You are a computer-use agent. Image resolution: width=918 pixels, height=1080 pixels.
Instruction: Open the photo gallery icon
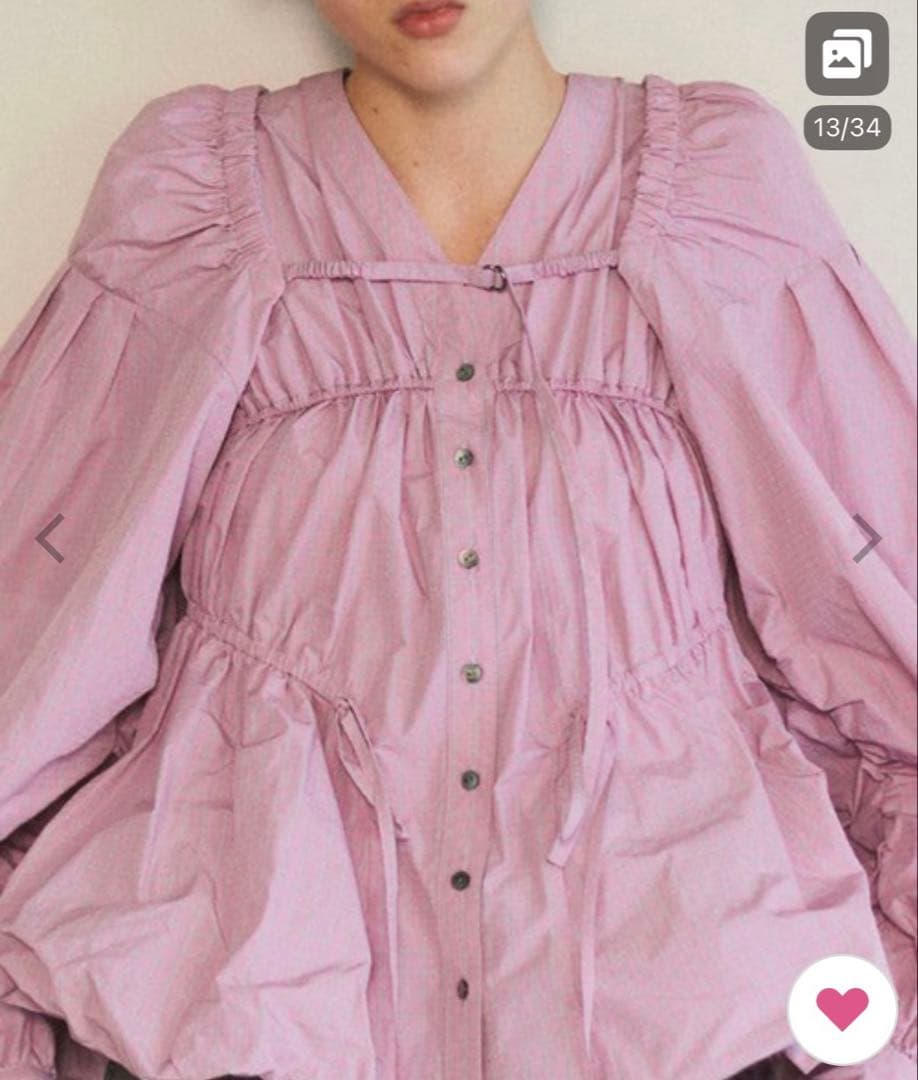point(846,54)
